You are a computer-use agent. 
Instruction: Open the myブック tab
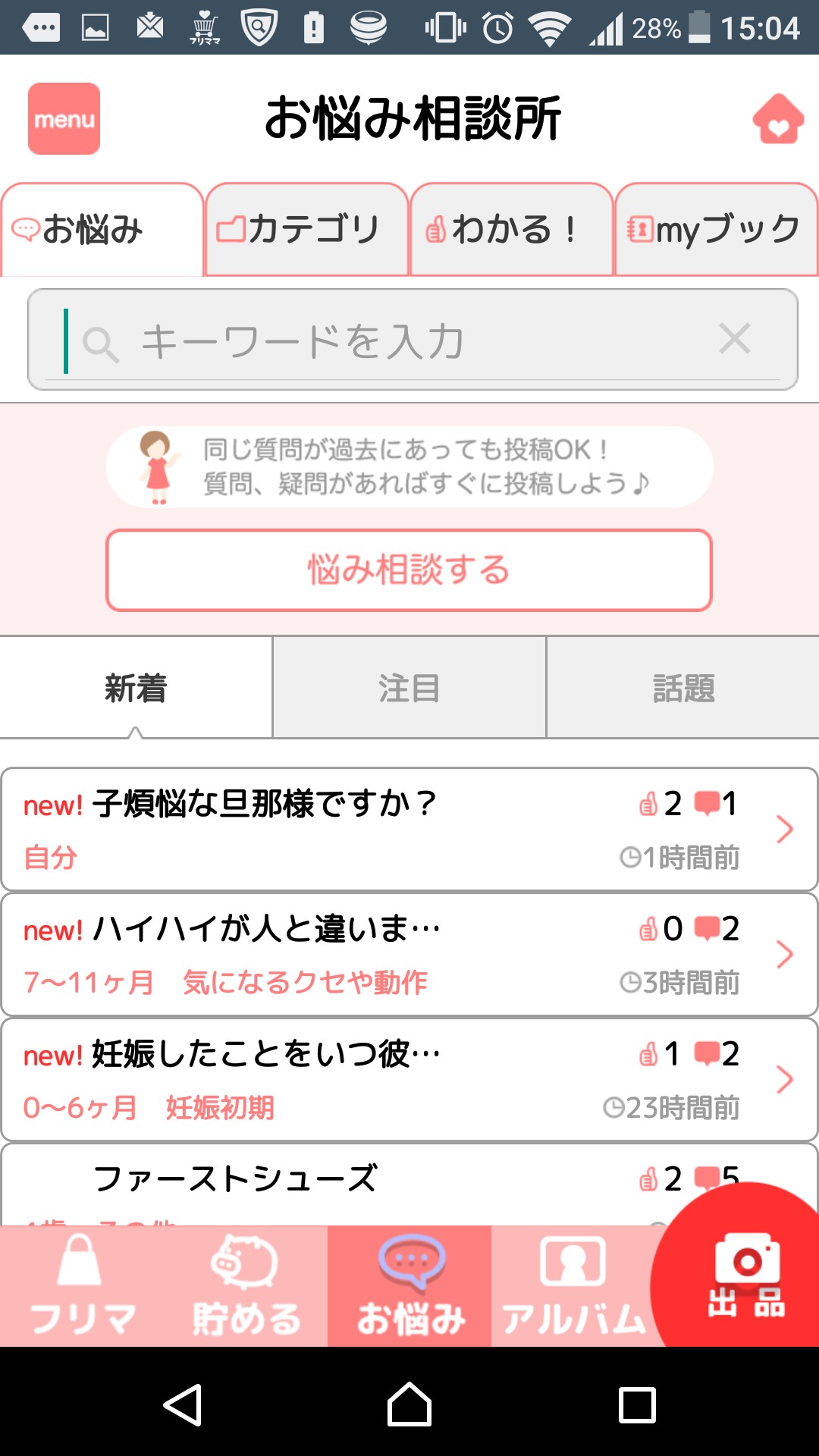[716, 230]
